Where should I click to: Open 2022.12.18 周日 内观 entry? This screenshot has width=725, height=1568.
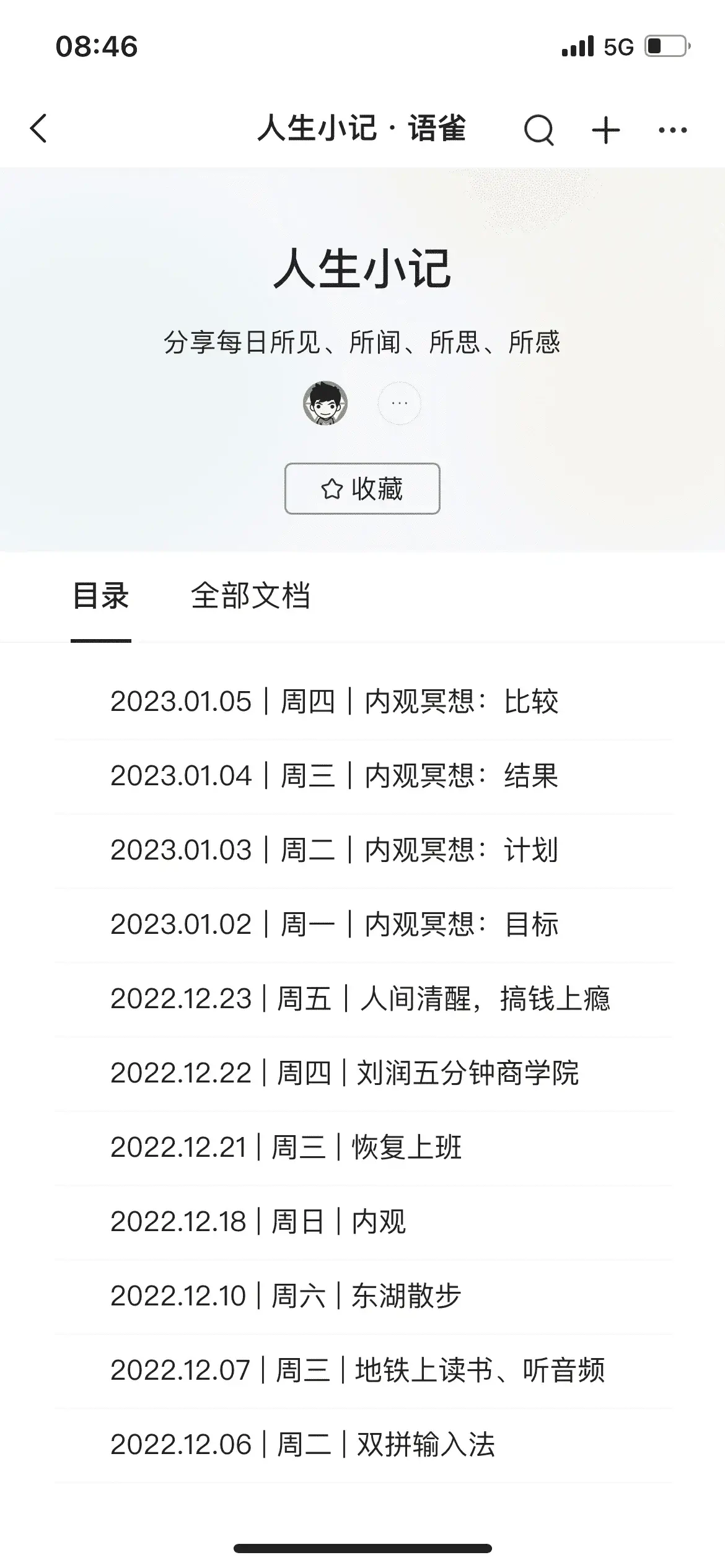pos(362,1222)
